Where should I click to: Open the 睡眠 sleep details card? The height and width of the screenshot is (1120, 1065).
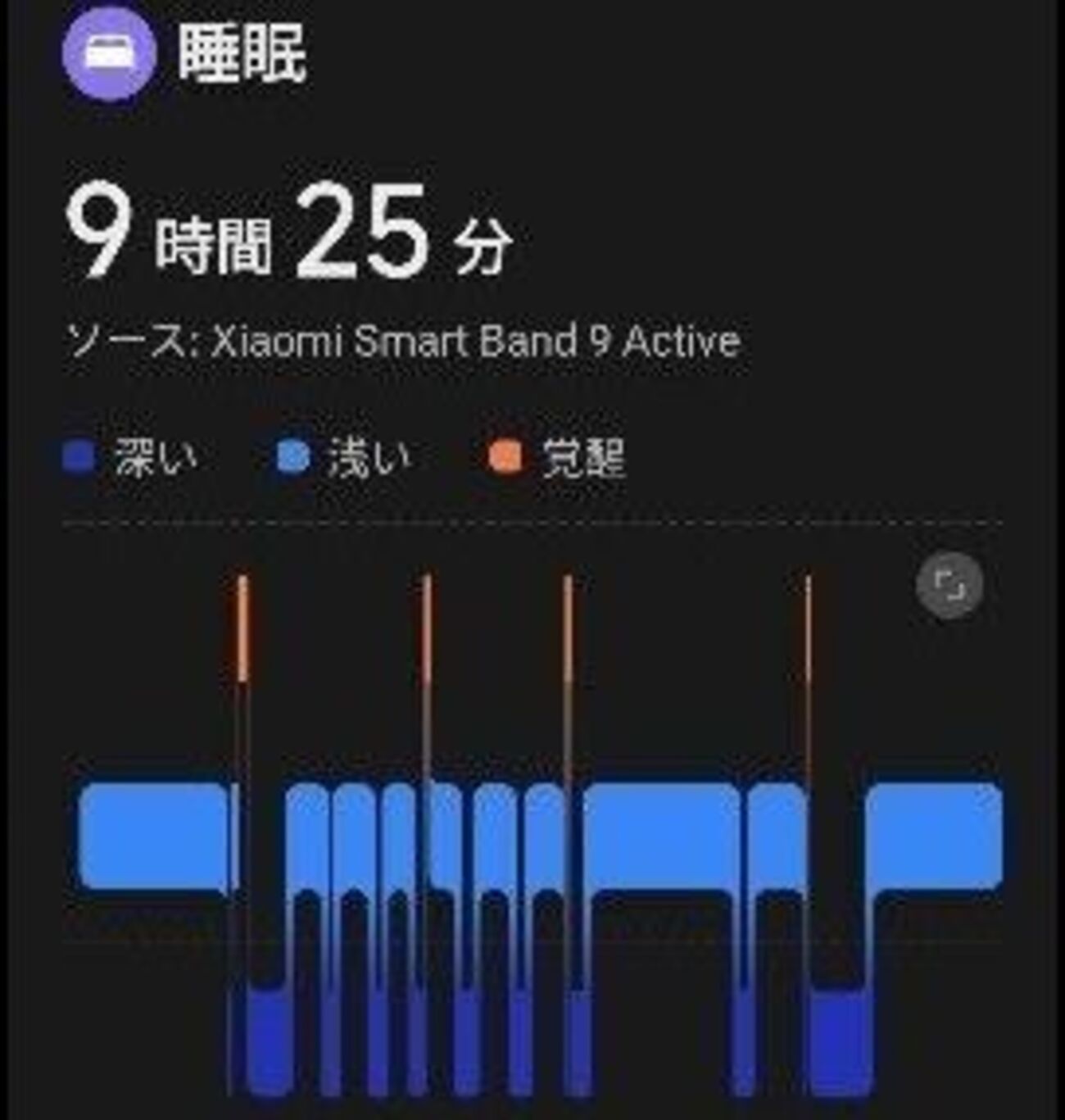click(x=241, y=54)
